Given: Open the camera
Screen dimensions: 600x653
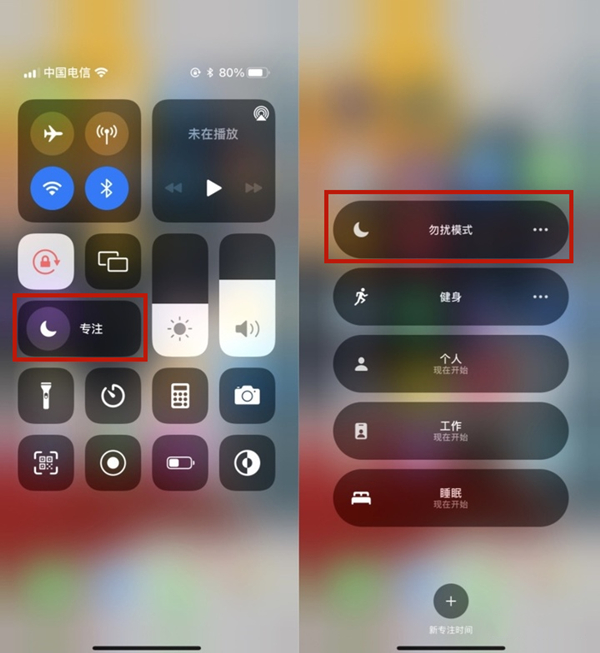Looking at the screenshot, I should click(x=247, y=395).
